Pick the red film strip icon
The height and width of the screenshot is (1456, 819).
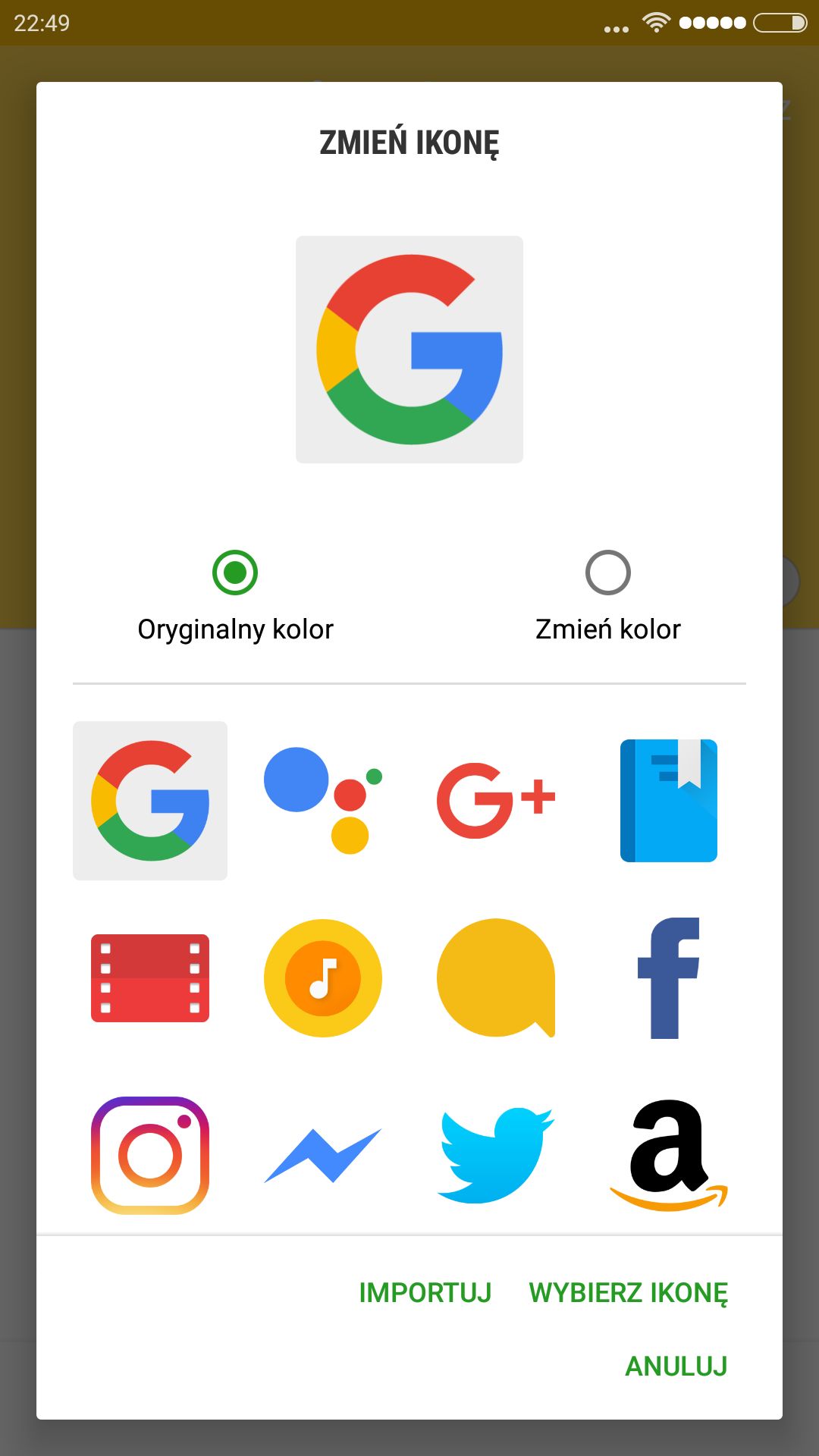(150, 978)
